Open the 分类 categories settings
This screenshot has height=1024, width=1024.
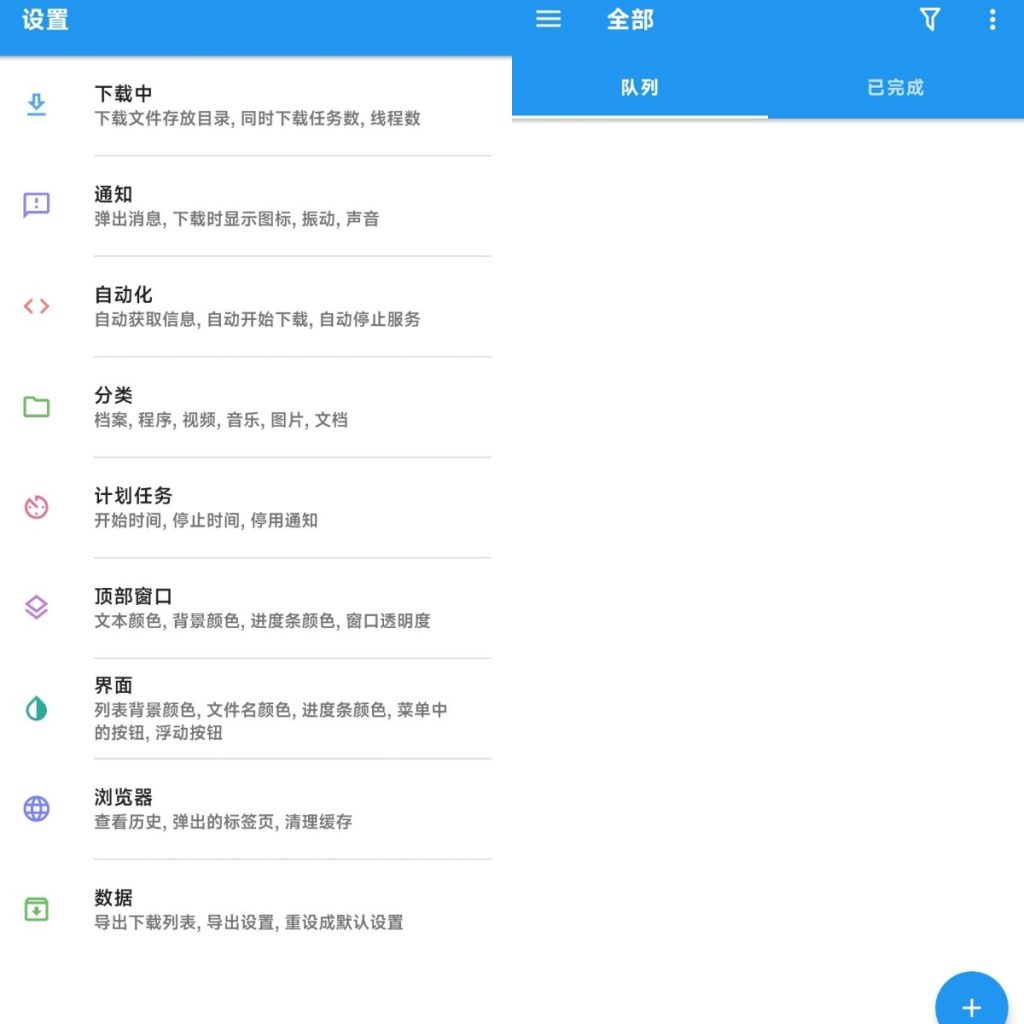[x=256, y=407]
